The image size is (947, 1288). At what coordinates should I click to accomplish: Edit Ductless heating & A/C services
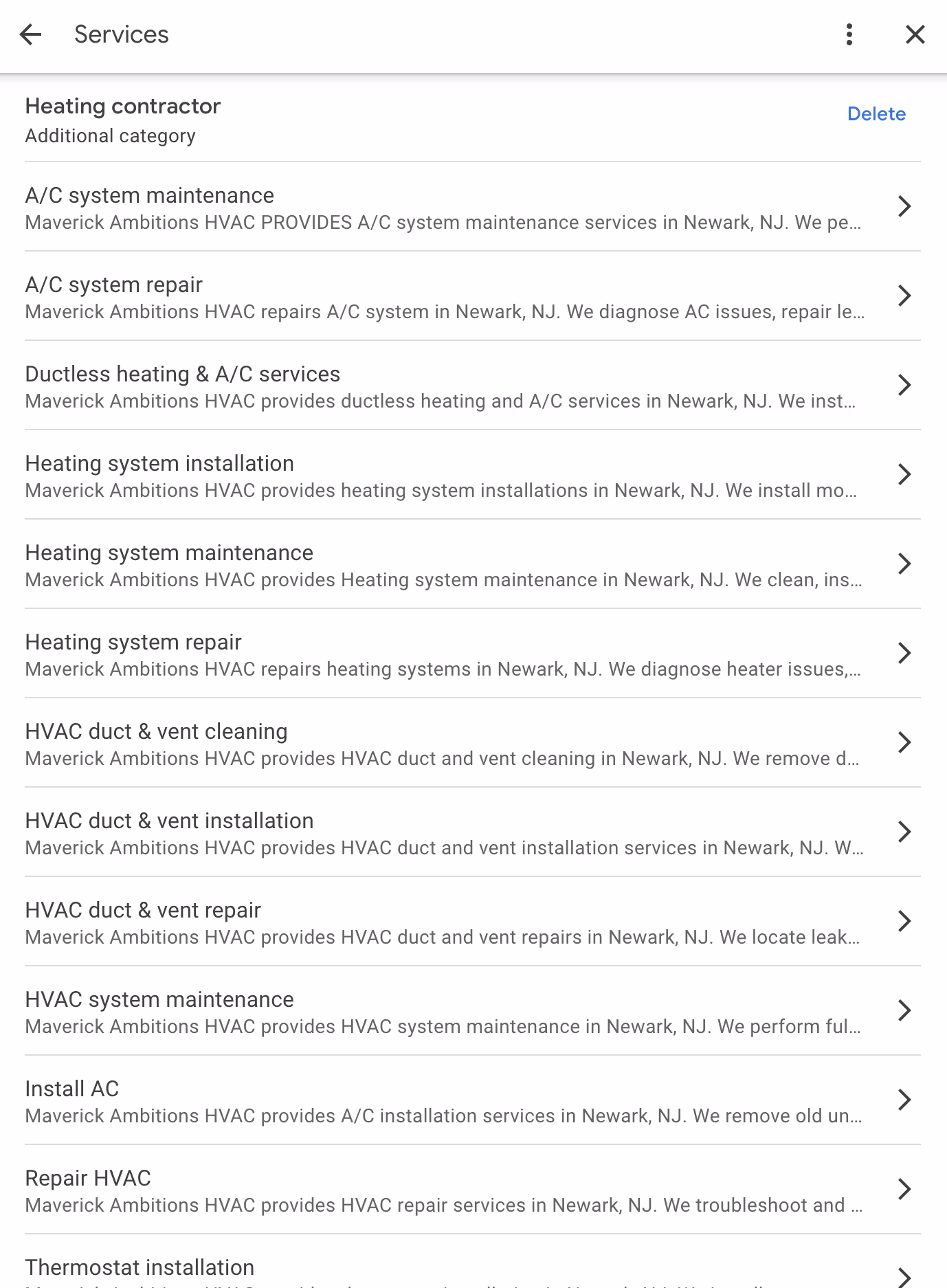click(x=473, y=386)
